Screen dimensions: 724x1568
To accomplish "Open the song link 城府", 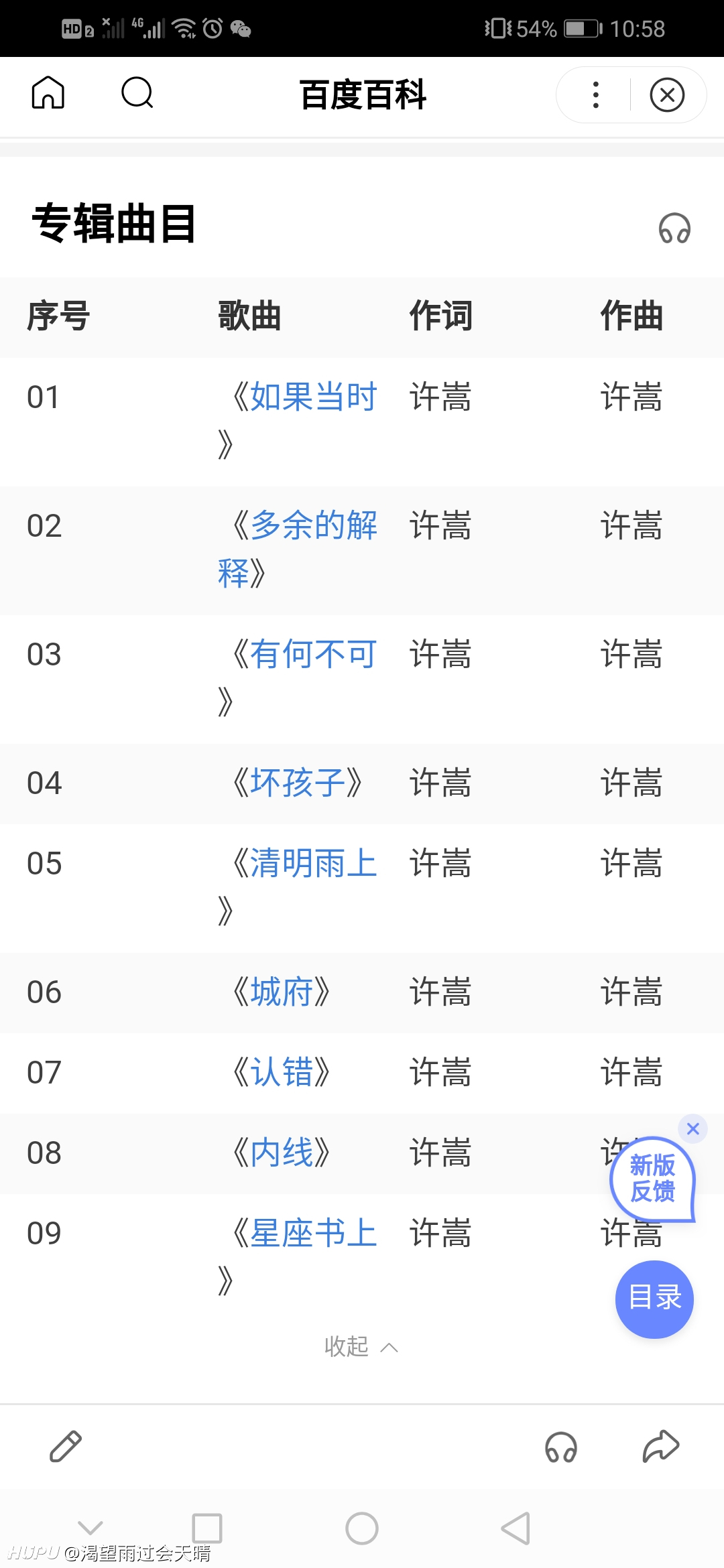I will pos(281,992).
